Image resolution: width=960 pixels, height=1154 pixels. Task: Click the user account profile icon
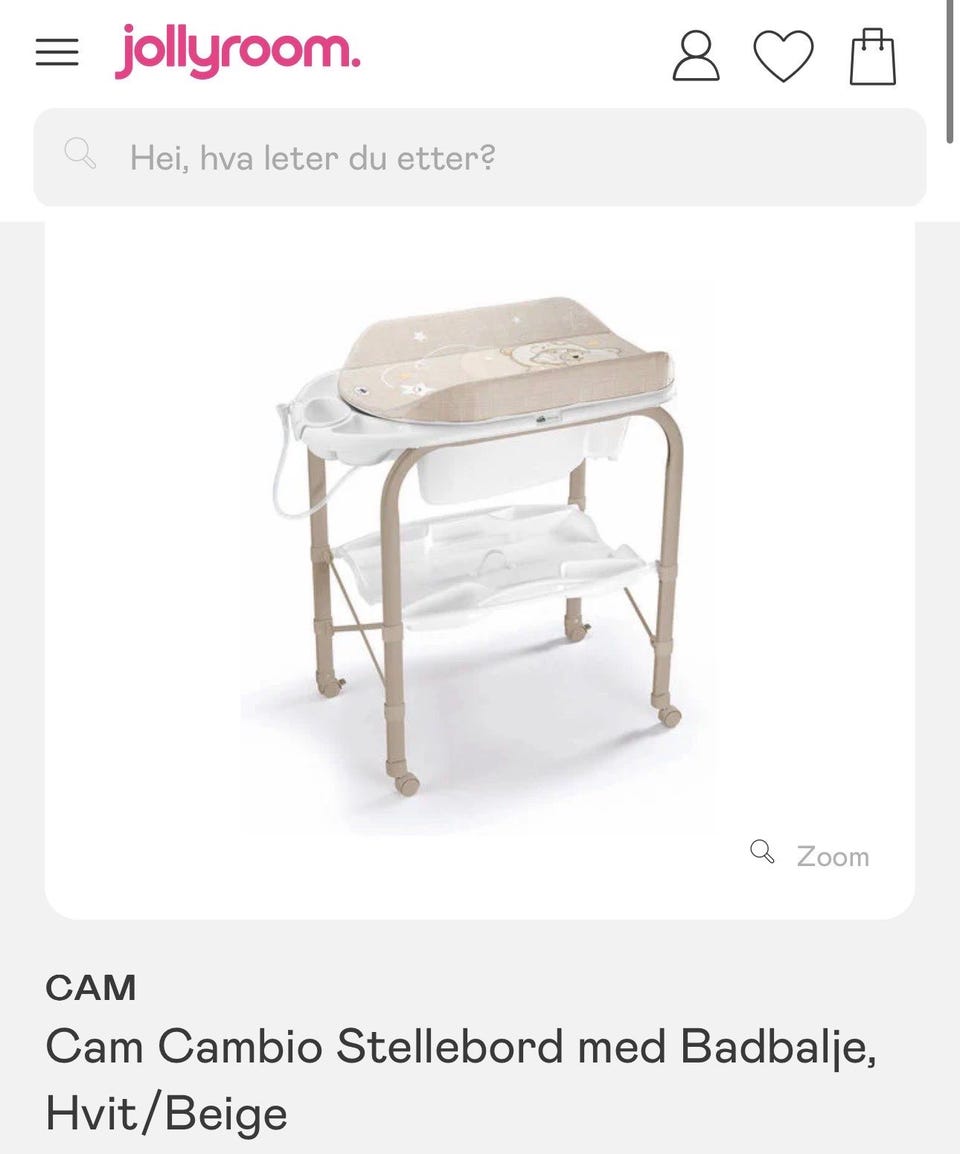(x=698, y=55)
